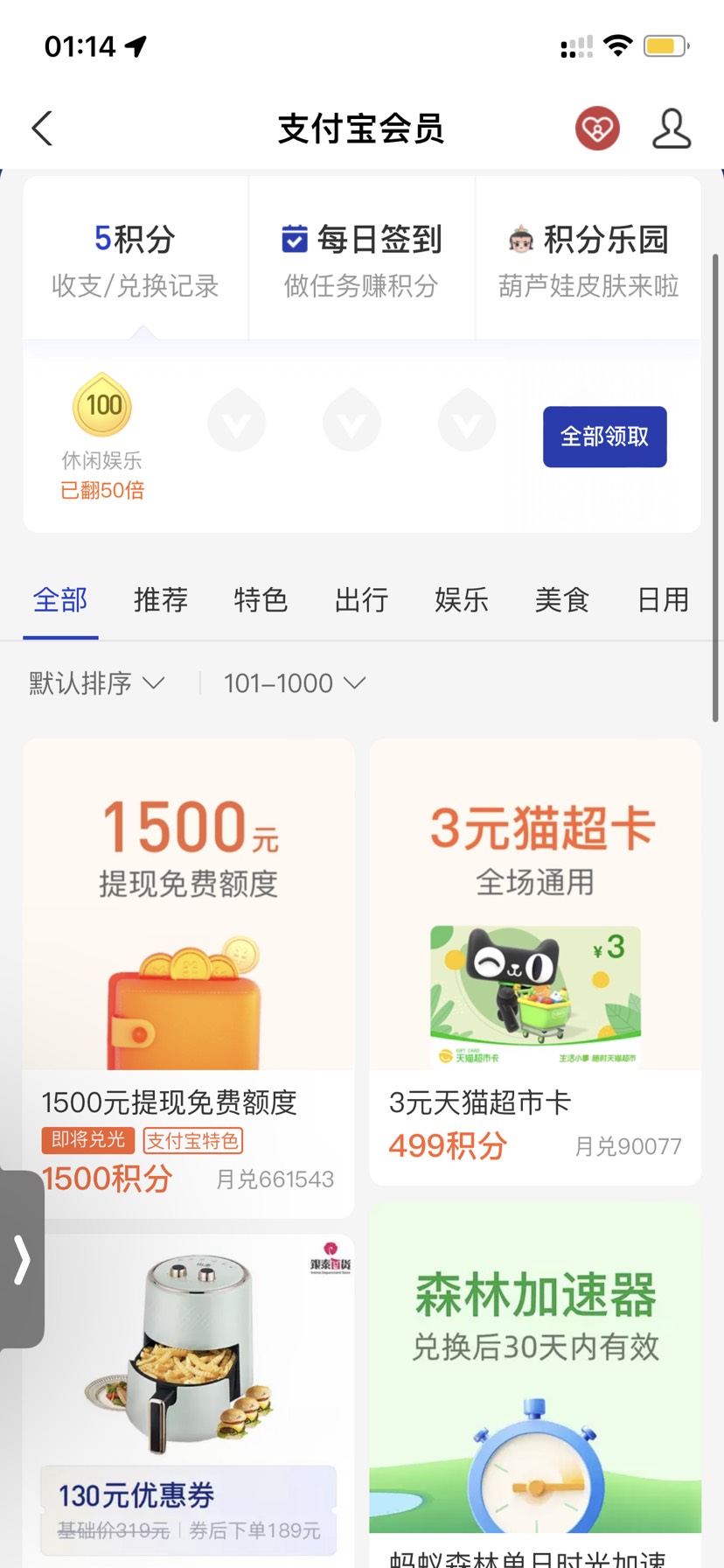Open the red heart charity icon
This screenshot has height=1568, width=724.
pyautogui.click(x=597, y=129)
